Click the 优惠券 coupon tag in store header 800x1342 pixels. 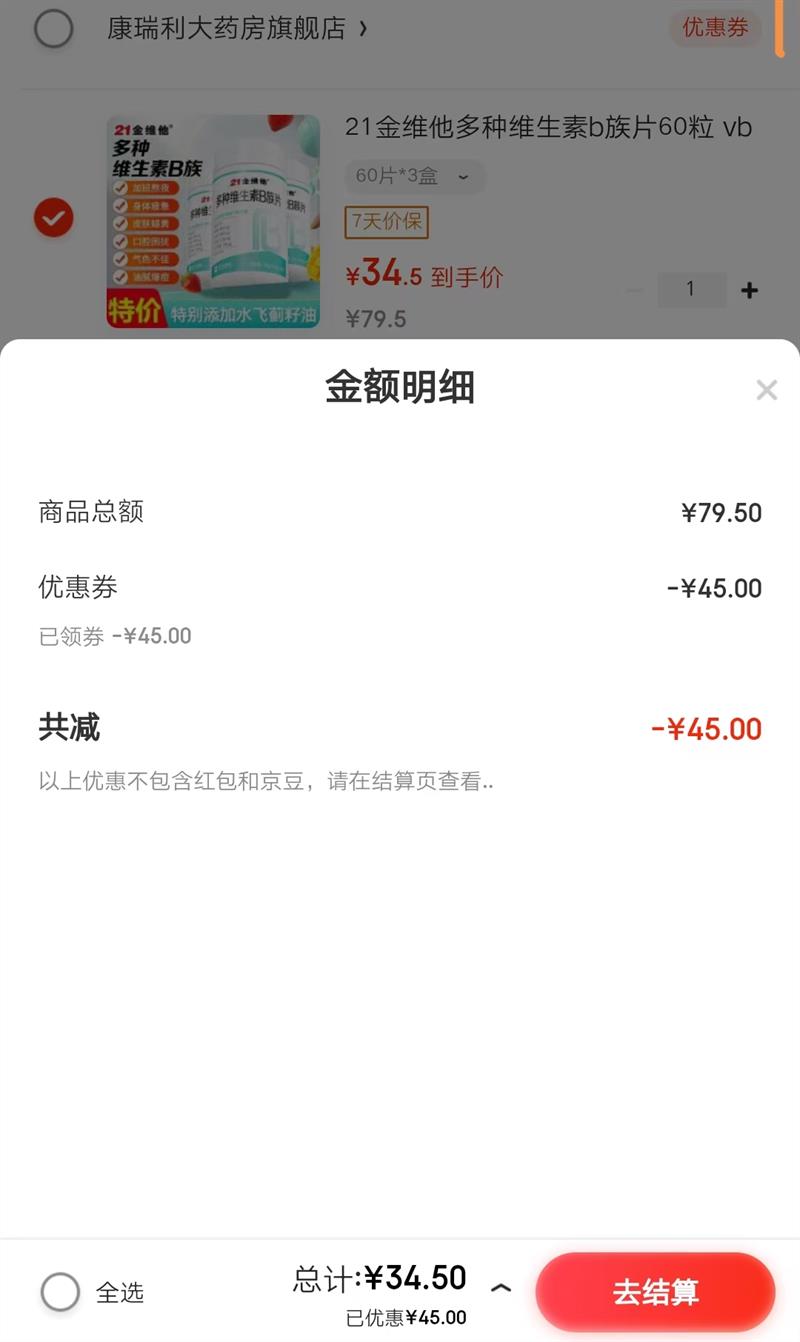coord(714,29)
